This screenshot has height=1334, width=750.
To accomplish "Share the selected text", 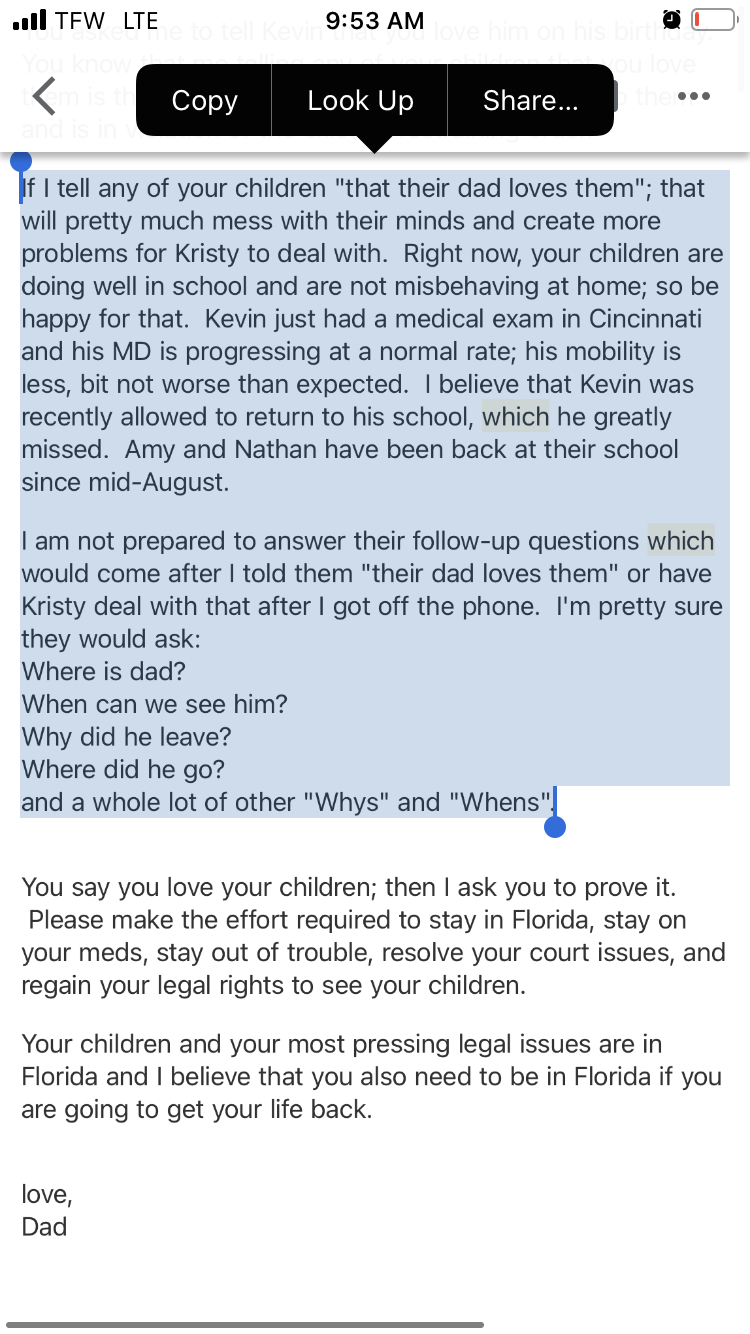I will pos(530,101).
